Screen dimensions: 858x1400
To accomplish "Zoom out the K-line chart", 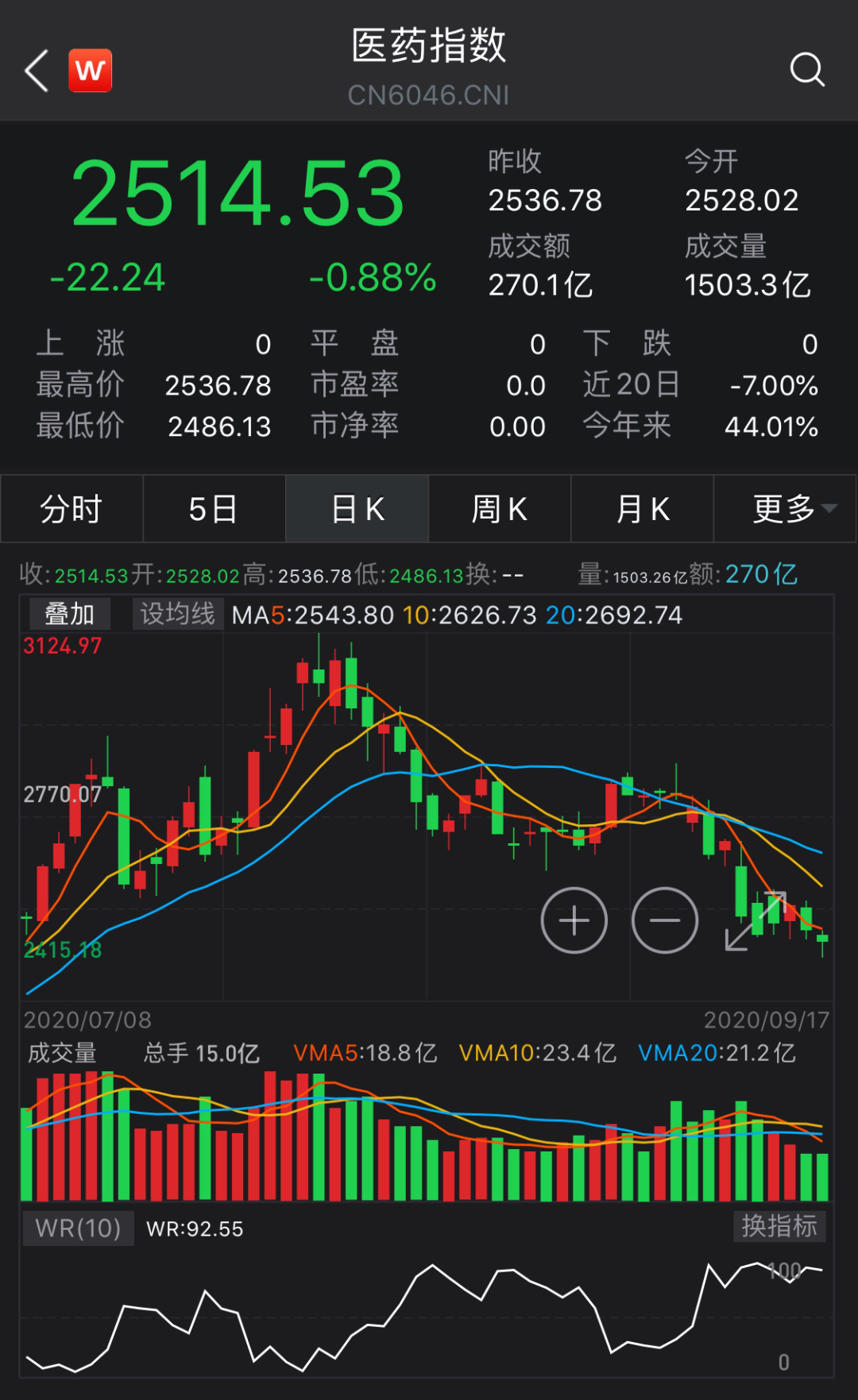I will [x=665, y=920].
